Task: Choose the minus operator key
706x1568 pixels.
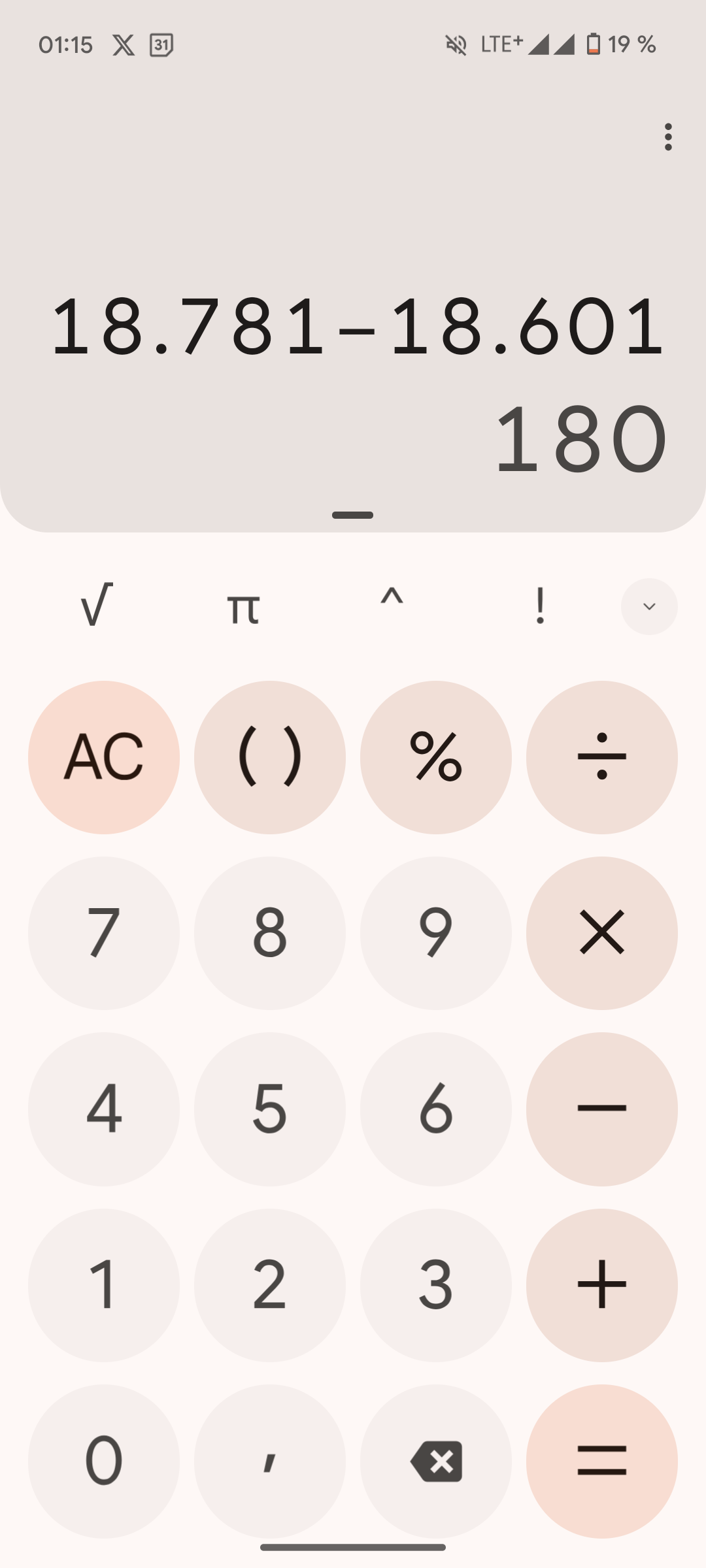Action: [602, 1109]
